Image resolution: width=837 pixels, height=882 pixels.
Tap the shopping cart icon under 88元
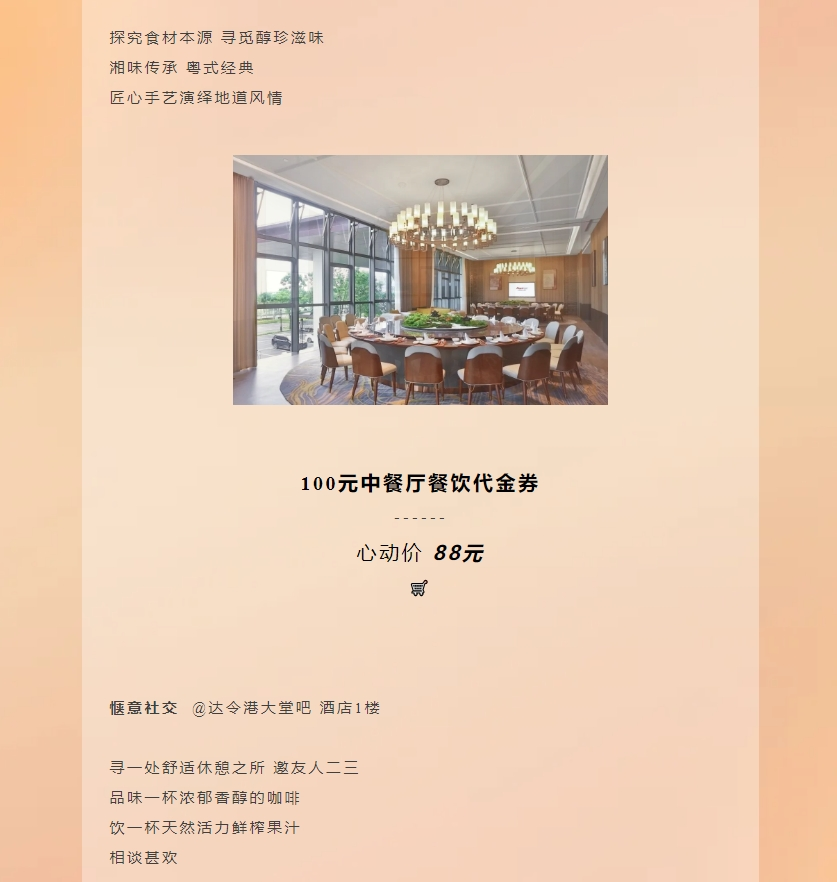(x=419, y=588)
